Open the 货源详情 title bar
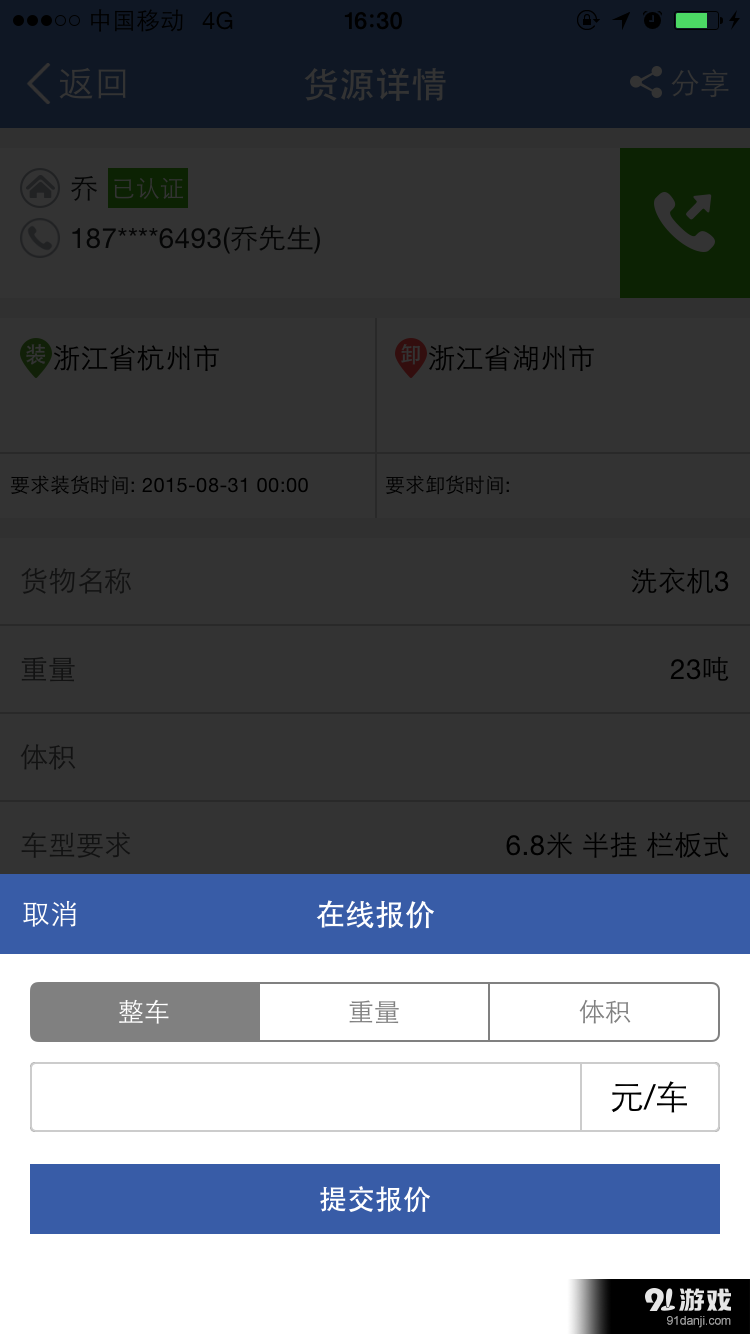750x1334 pixels. pos(375,84)
